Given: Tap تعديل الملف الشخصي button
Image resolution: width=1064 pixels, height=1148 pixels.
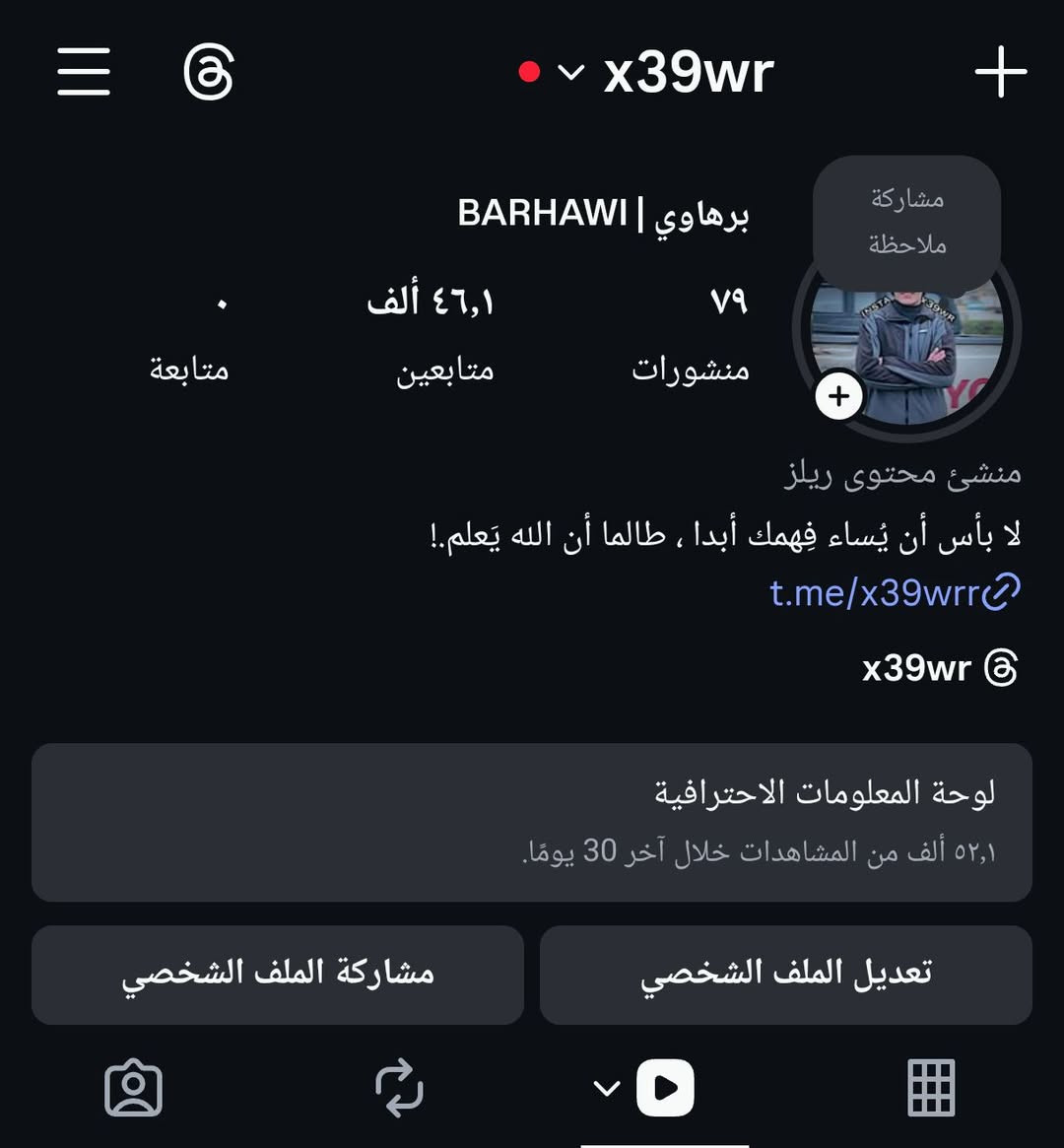Looking at the screenshot, I should pos(785,974).
